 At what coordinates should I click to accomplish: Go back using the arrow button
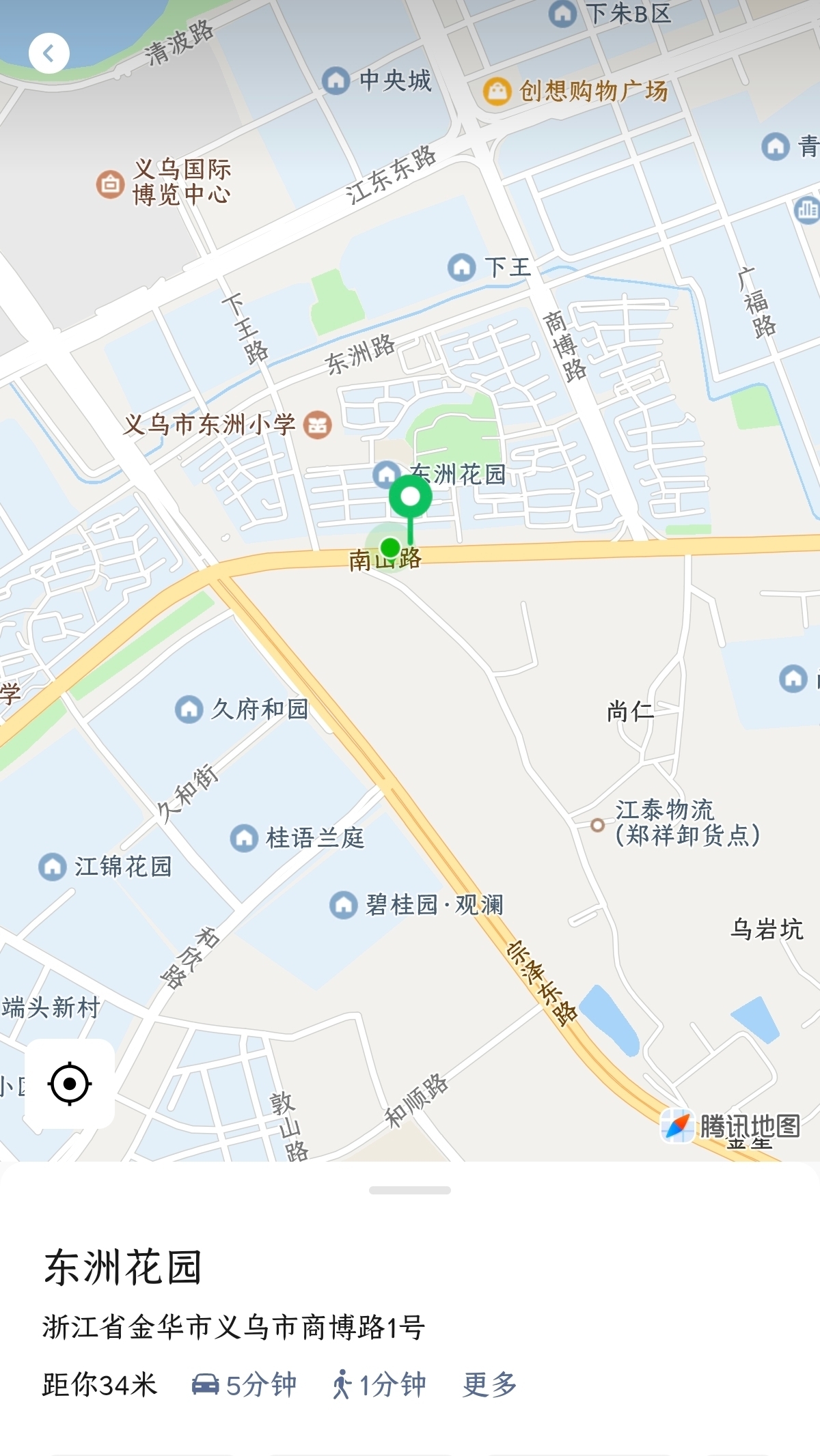tap(49, 53)
